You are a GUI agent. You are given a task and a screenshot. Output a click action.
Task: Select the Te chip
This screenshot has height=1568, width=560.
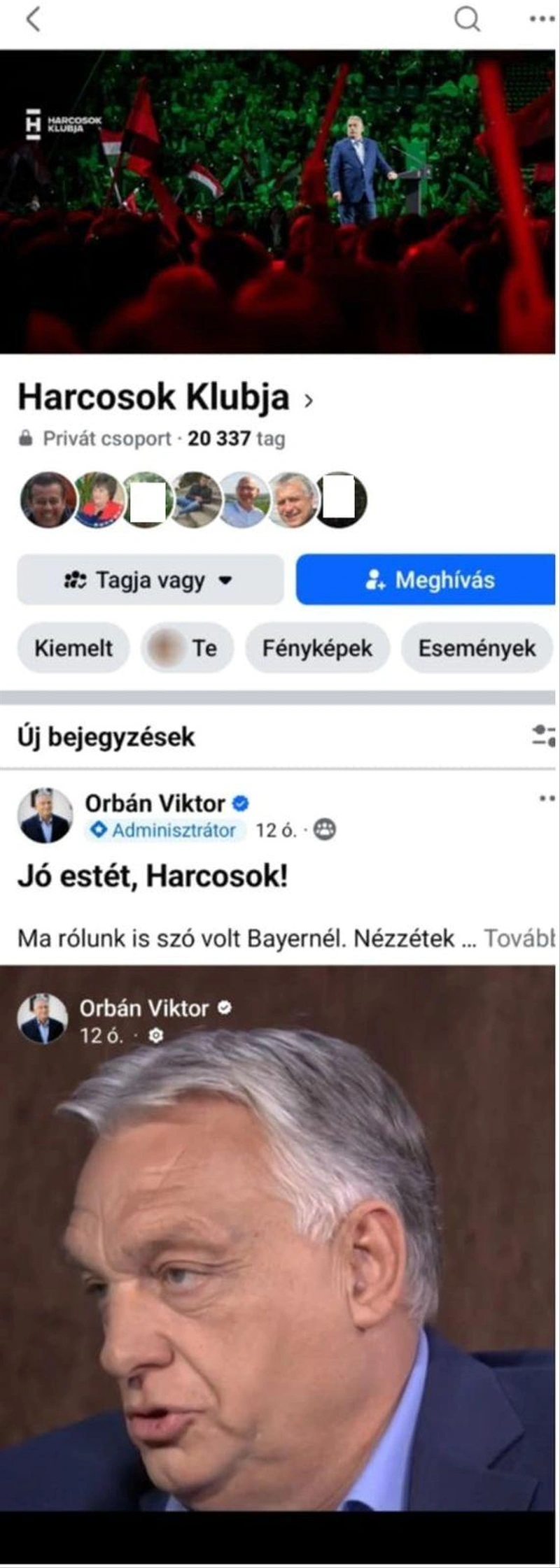(x=187, y=648)
